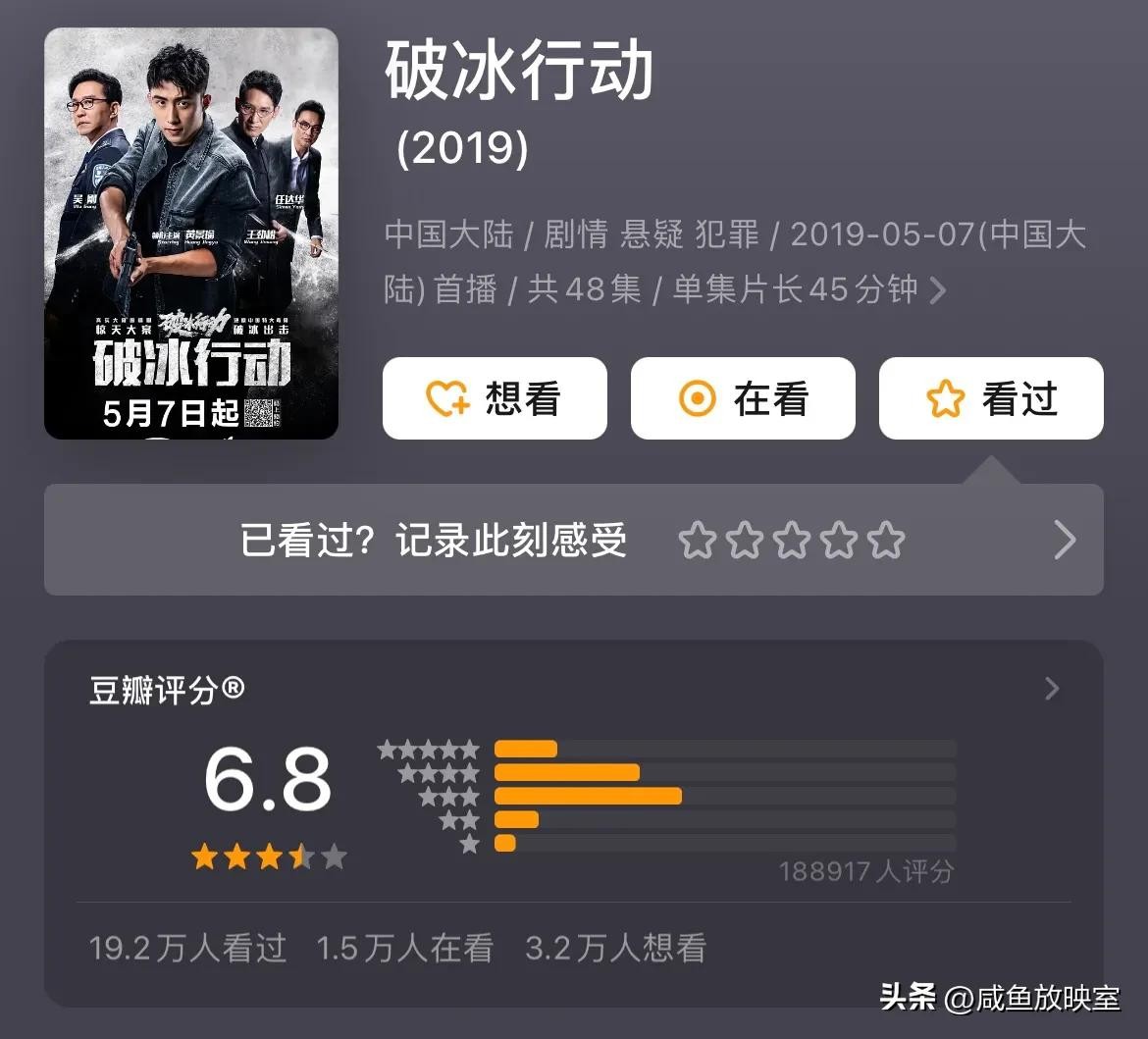This screenshot has height=1039, width=1148.
Task: Mark the show as 在看
Action: click(x=743, y=398)
